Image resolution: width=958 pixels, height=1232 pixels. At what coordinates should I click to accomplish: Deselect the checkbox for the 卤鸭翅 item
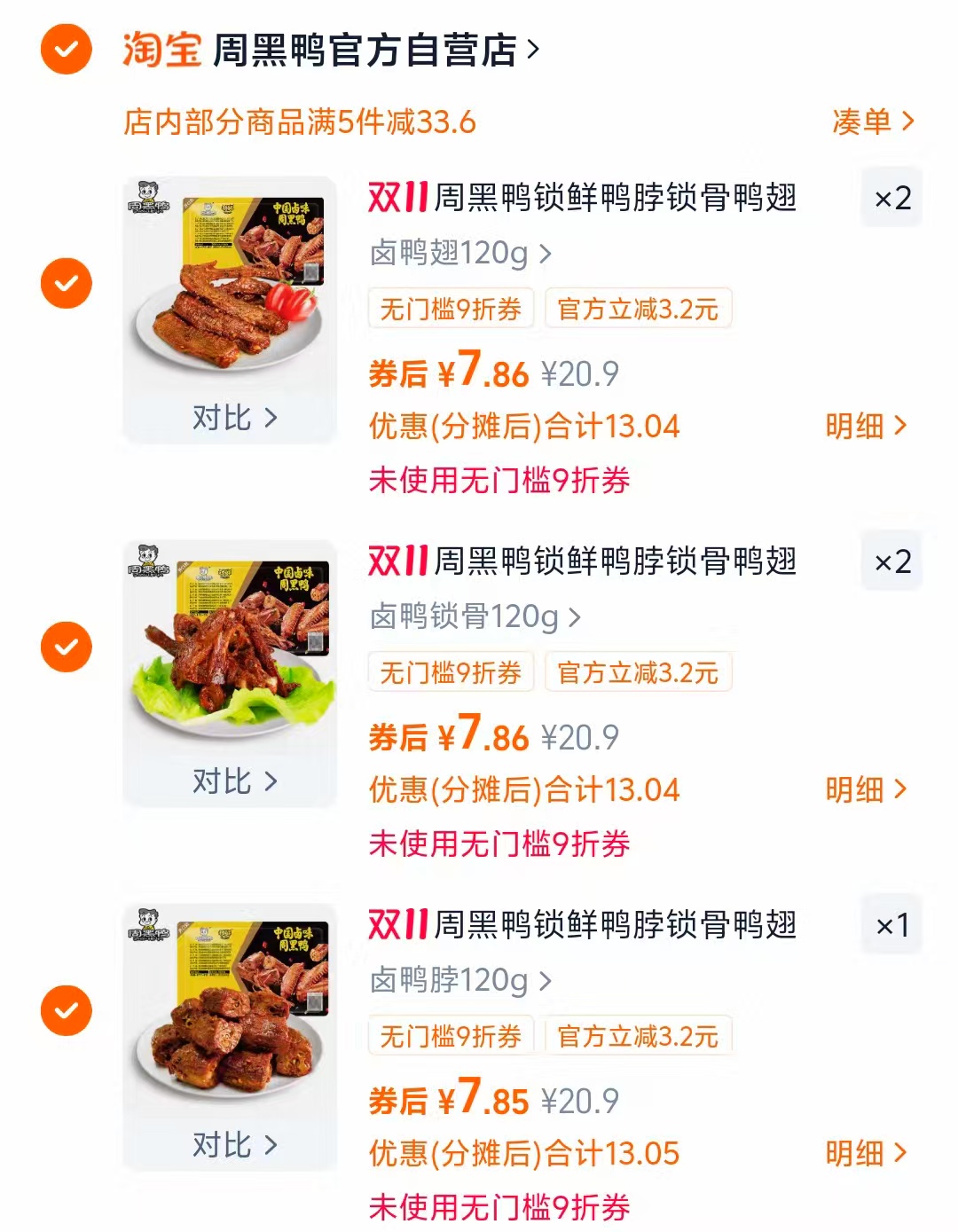[63, 284]
